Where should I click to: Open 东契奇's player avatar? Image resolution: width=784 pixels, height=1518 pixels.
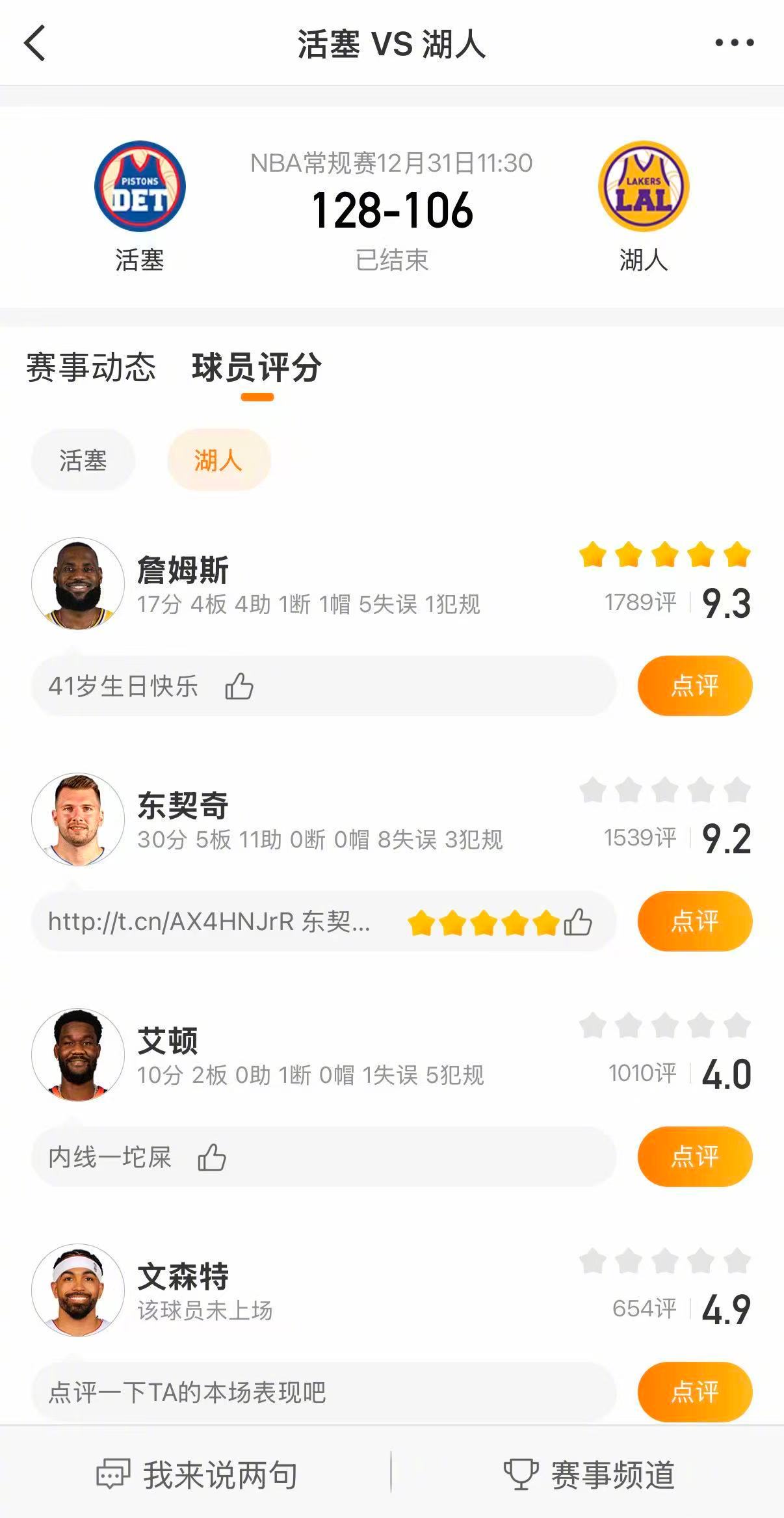[78, 819]
